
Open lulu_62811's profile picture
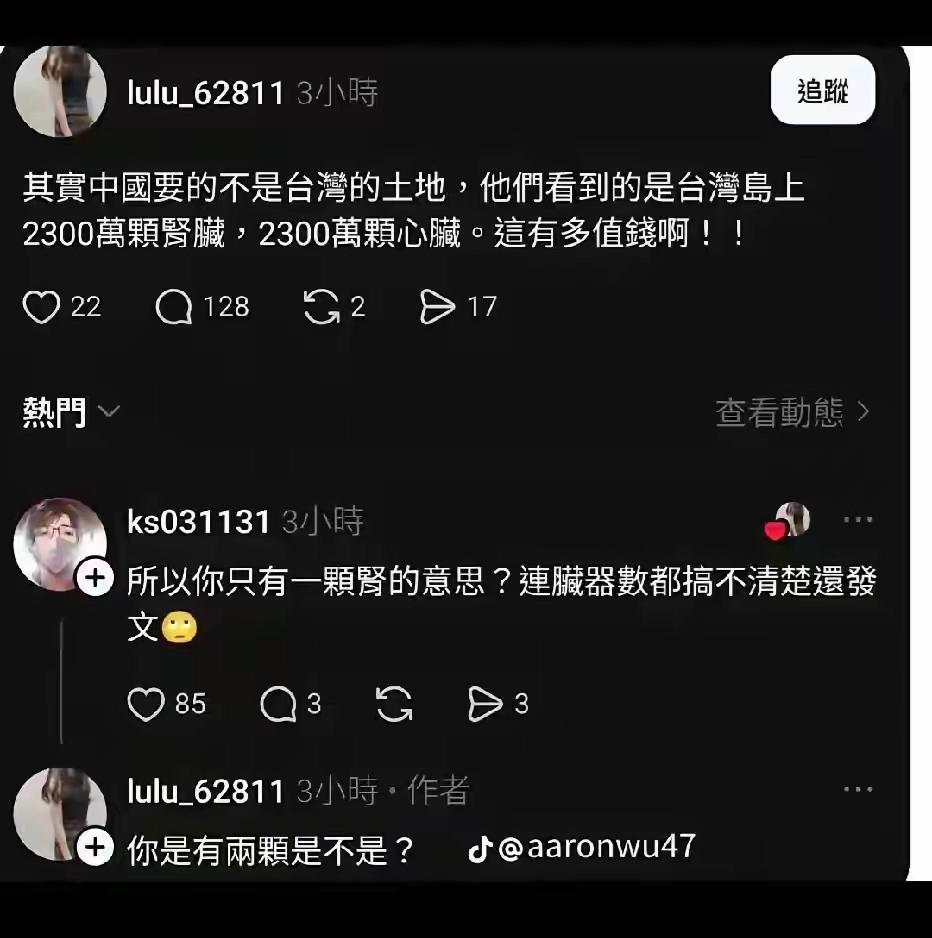62,90
